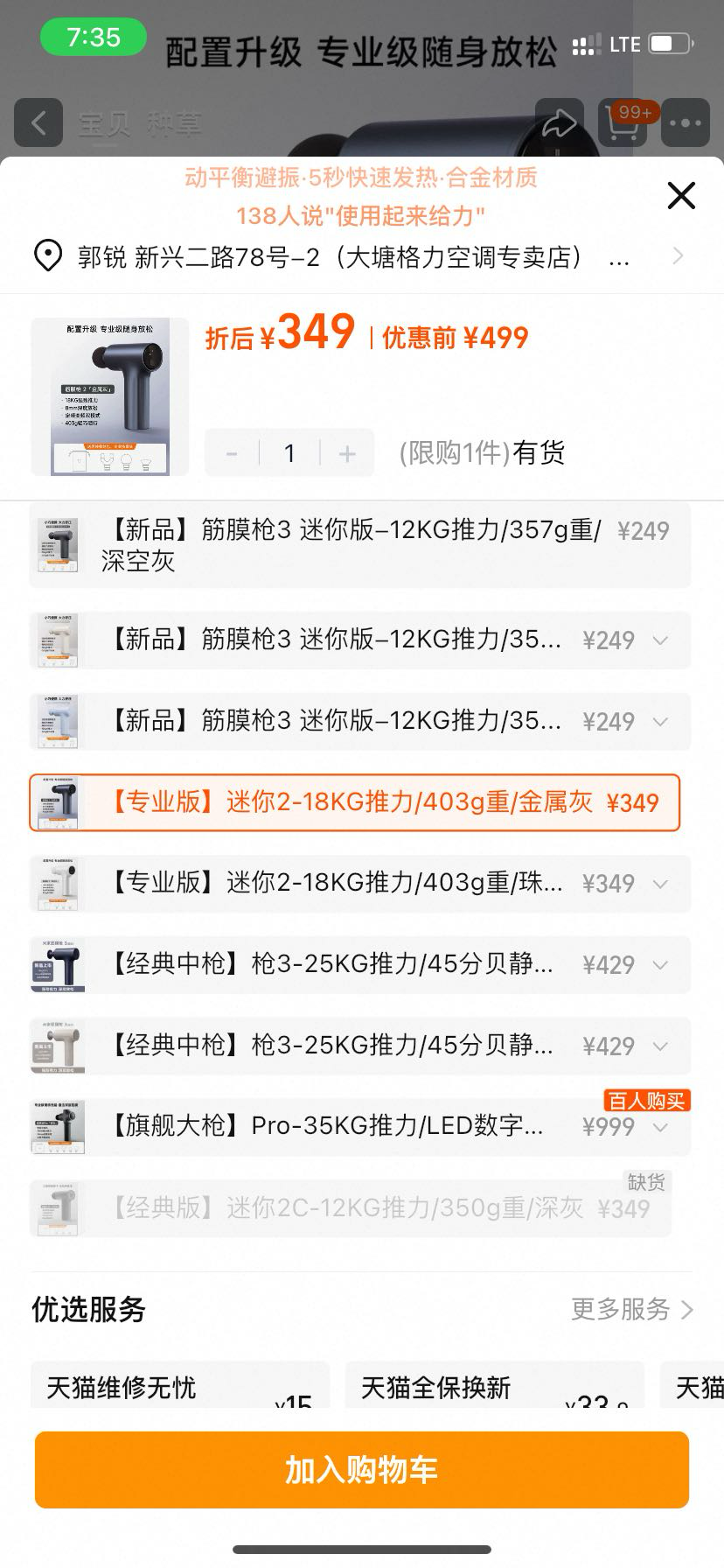Increase quantity using the plus stepper
724x1568 pixels.
(346, 452)
